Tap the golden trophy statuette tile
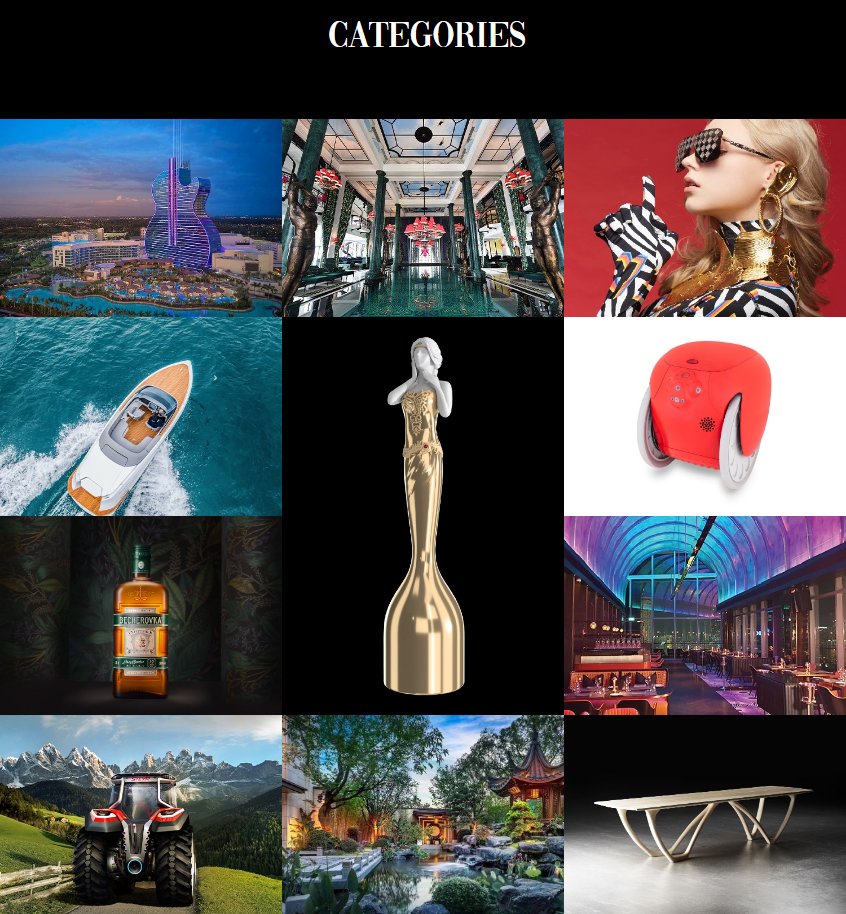The height and width of the screenshot is (914, 846). coord(422,515)
